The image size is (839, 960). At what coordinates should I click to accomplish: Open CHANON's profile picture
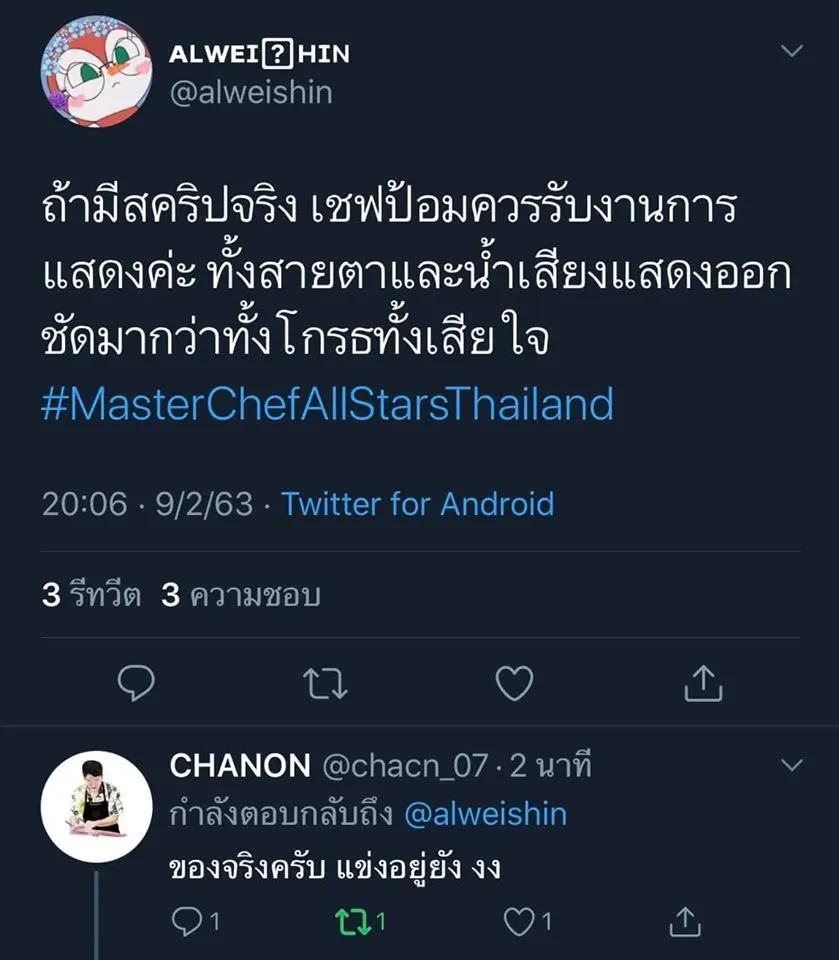point(96,805)
